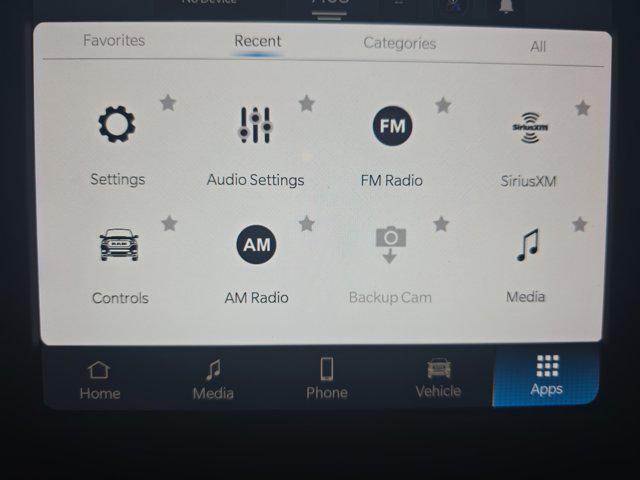The height and width of the screenshot is (480, 640).
Task: Switch to the Favorites tab
Action: coord(114,41)
